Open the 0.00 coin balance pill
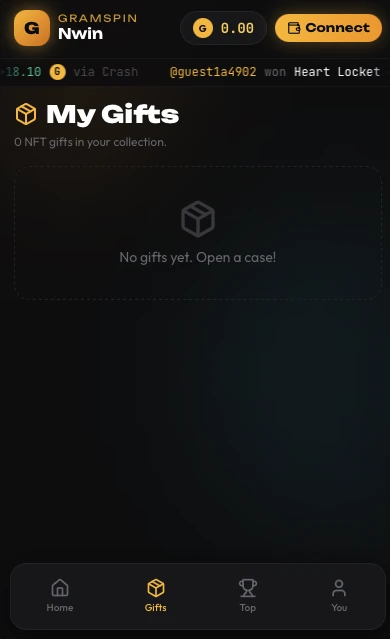390x639 pixels. pyautogui.click(x=223, y=28)
